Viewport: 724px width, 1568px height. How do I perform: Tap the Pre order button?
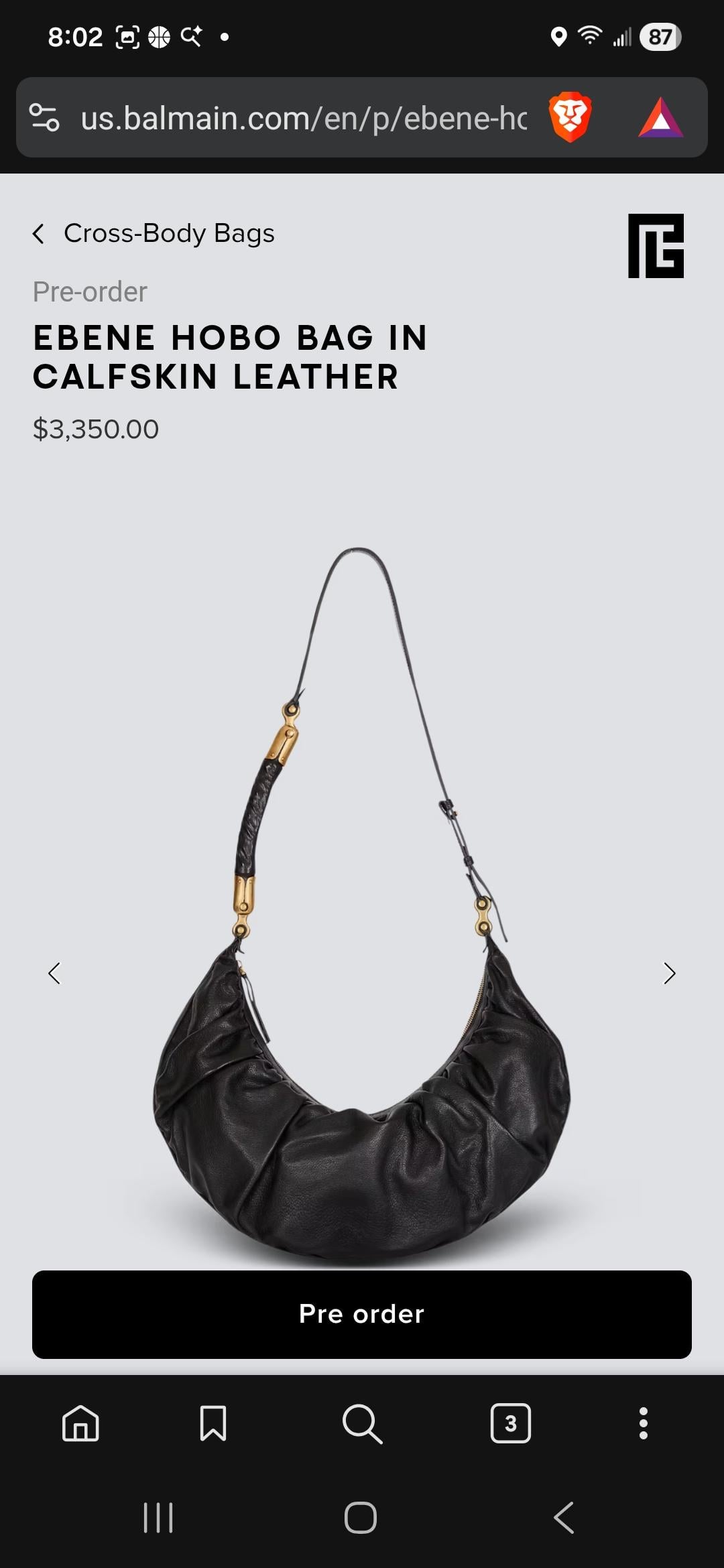pos(362,1314)
